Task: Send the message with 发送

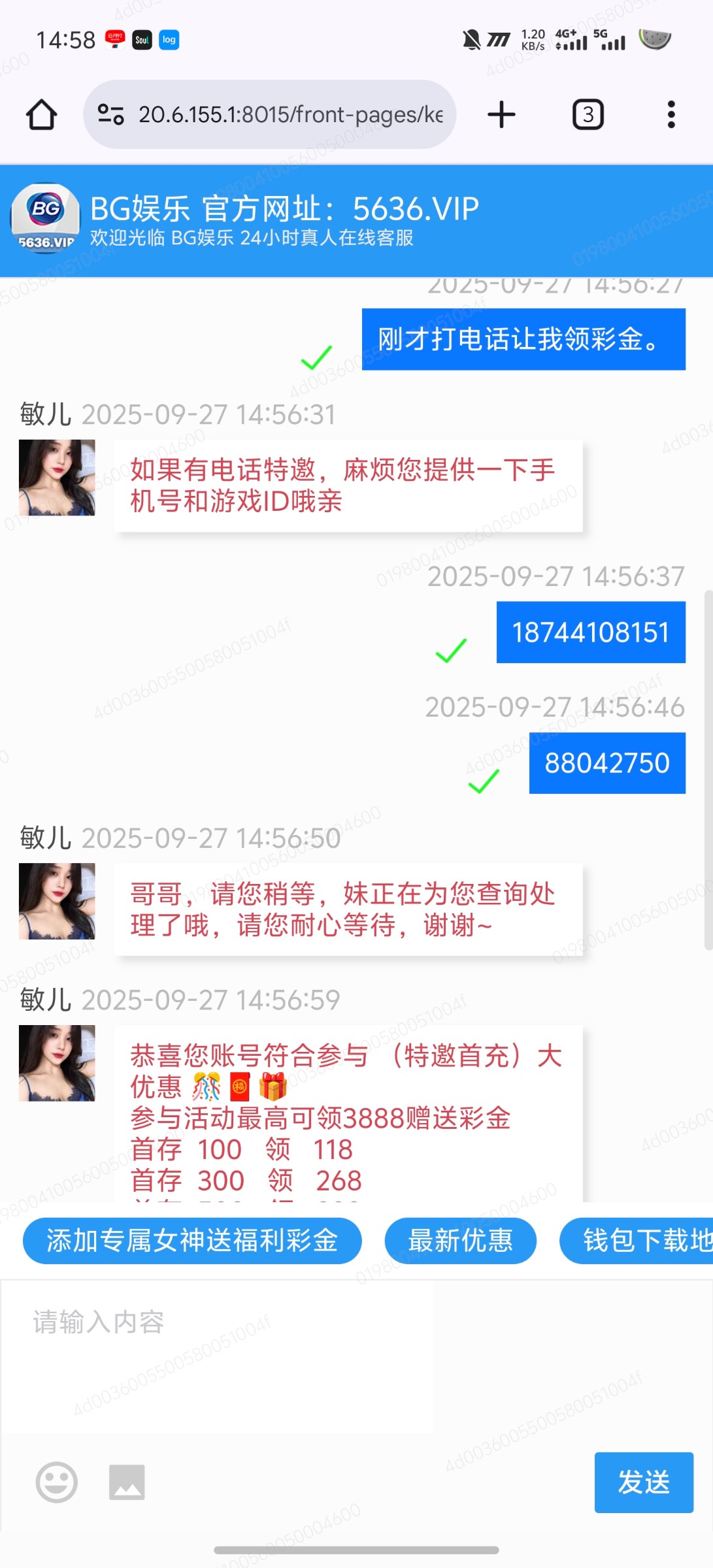Action: click(643, 1482)
